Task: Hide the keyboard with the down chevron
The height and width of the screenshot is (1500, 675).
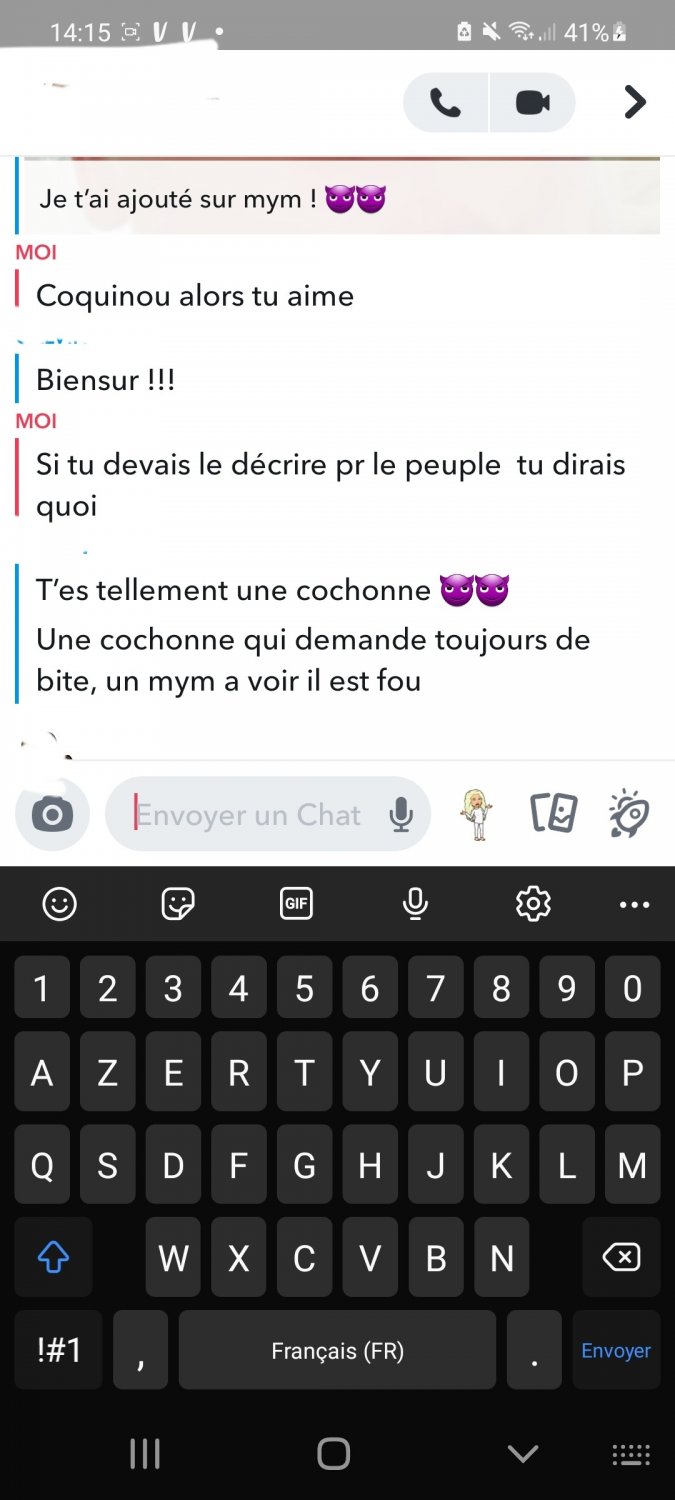Action: pyautogui.click(x=523, y=1453)
